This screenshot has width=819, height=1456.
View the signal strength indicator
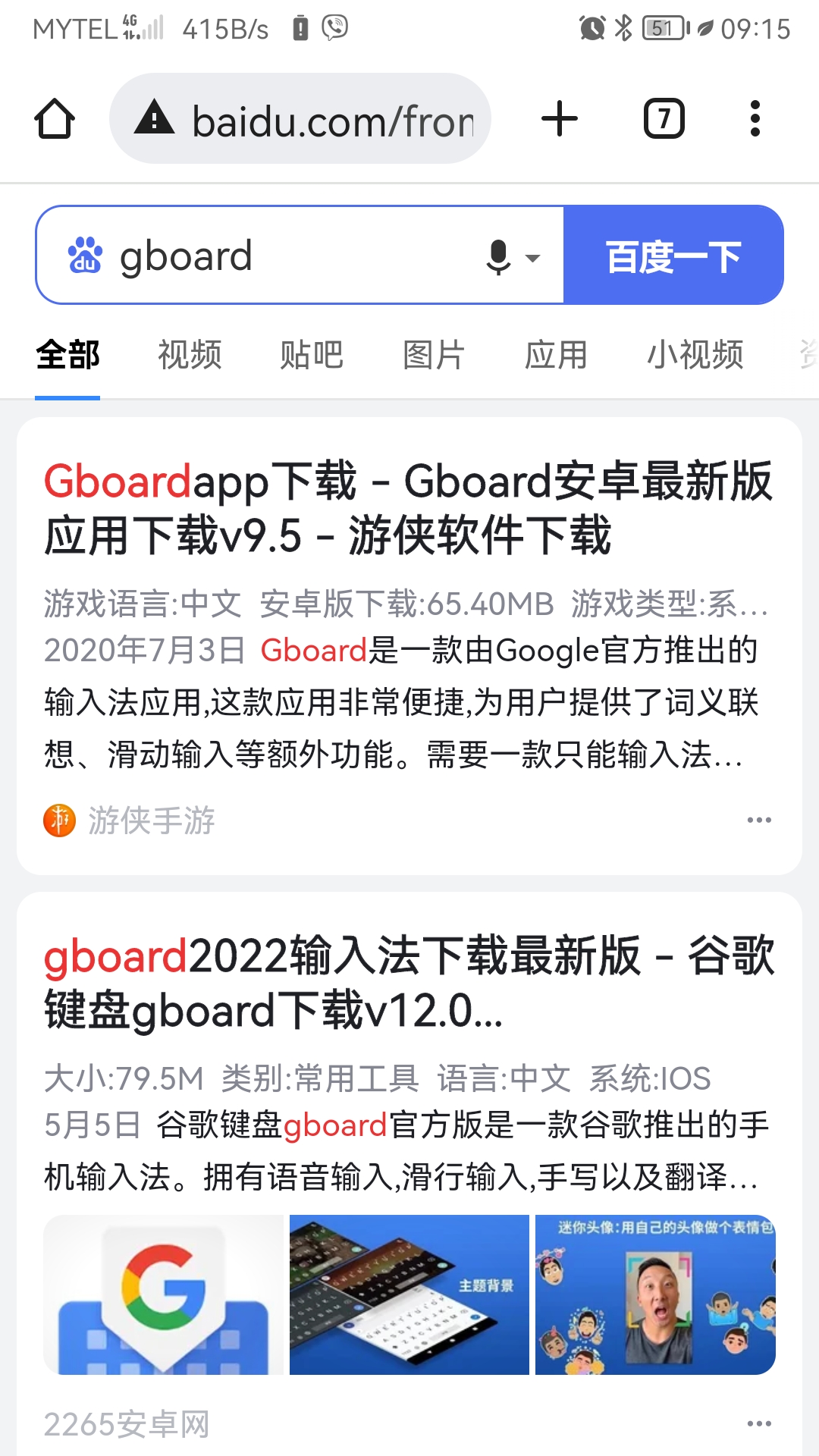click(149, 27)
